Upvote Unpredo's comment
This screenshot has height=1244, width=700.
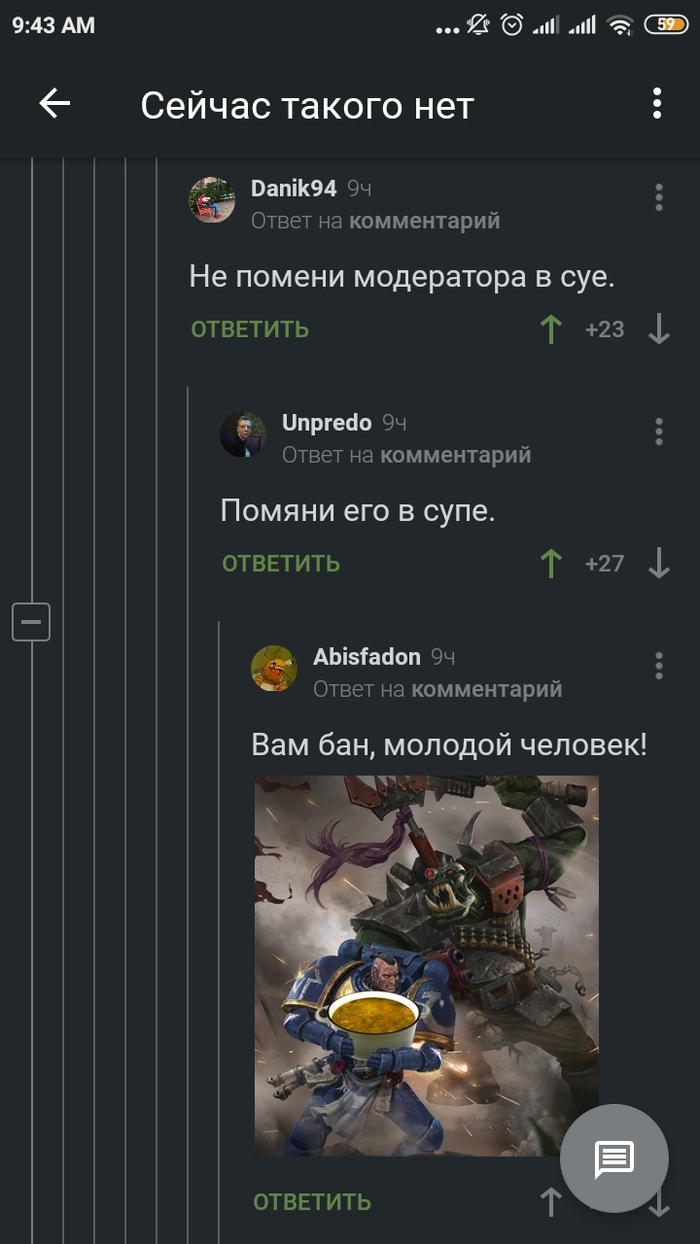click(x=551, y=563)
